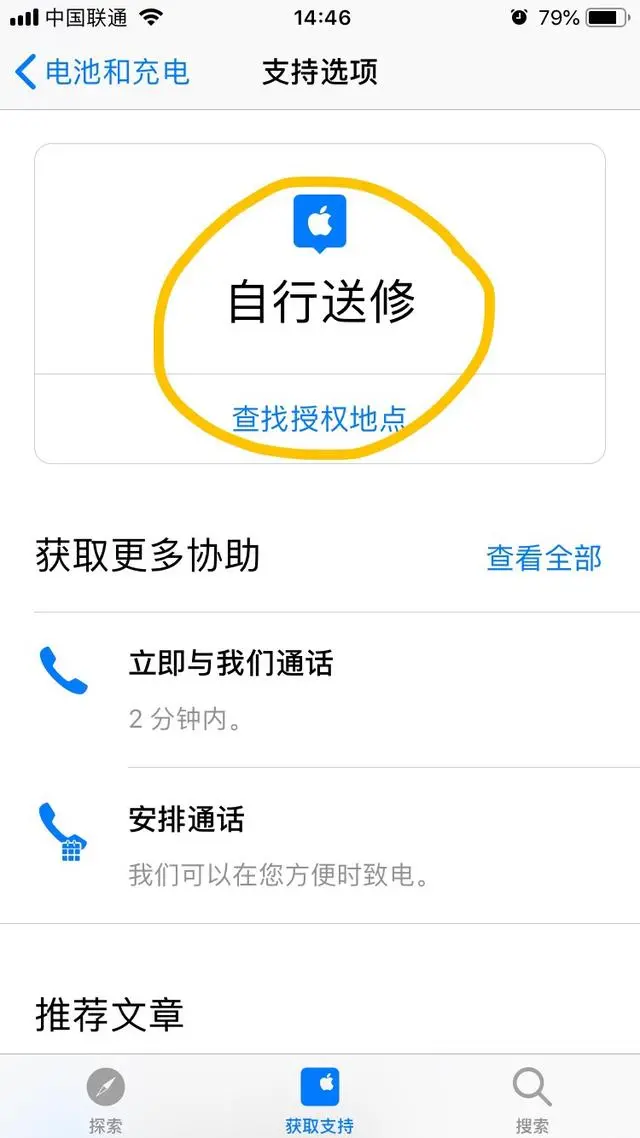Go back to 电池和充电
Image resolution: width=640 pixels, height=1138 pixels.
[x=103, y=72]
